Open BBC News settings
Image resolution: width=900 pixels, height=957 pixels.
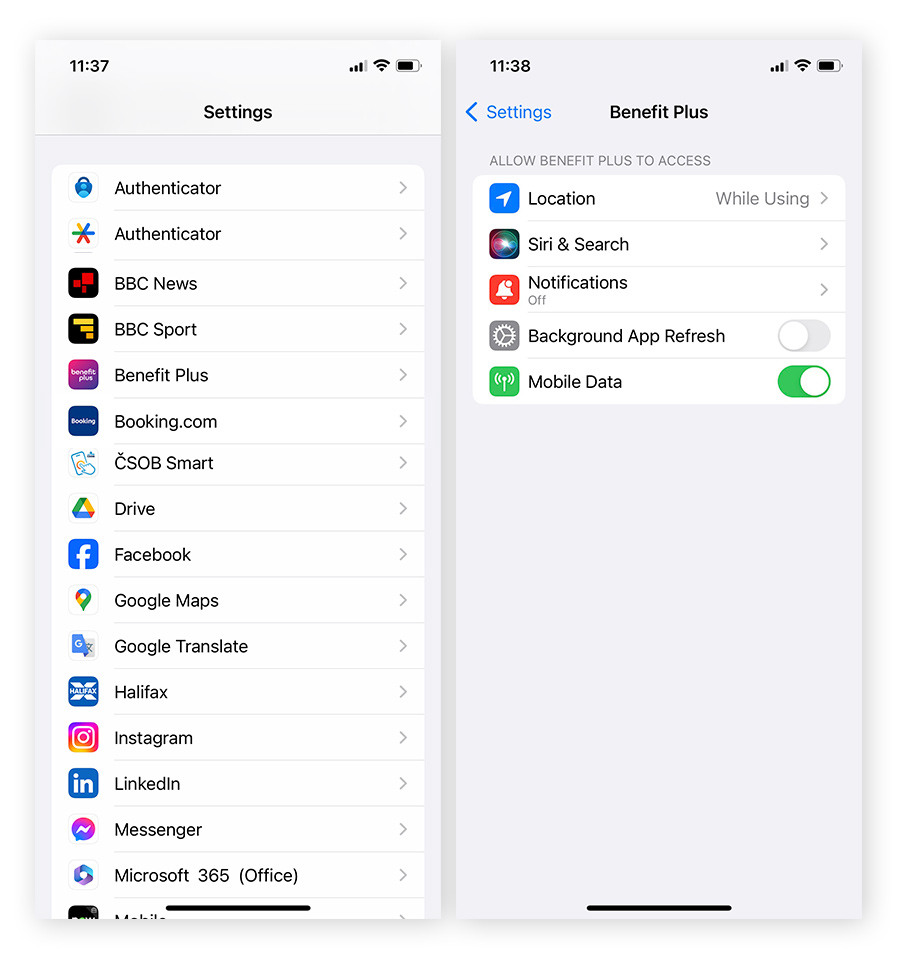click(238, 283)
